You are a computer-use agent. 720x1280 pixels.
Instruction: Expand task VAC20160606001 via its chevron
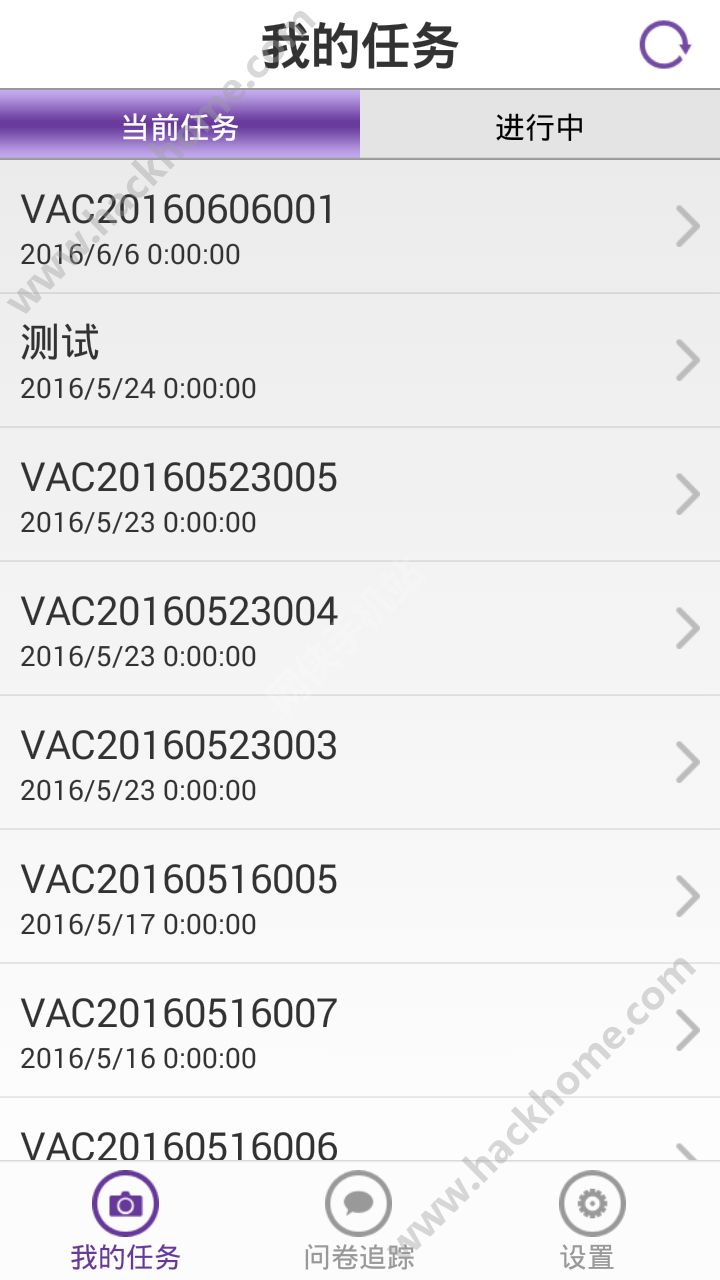(687, 225)
